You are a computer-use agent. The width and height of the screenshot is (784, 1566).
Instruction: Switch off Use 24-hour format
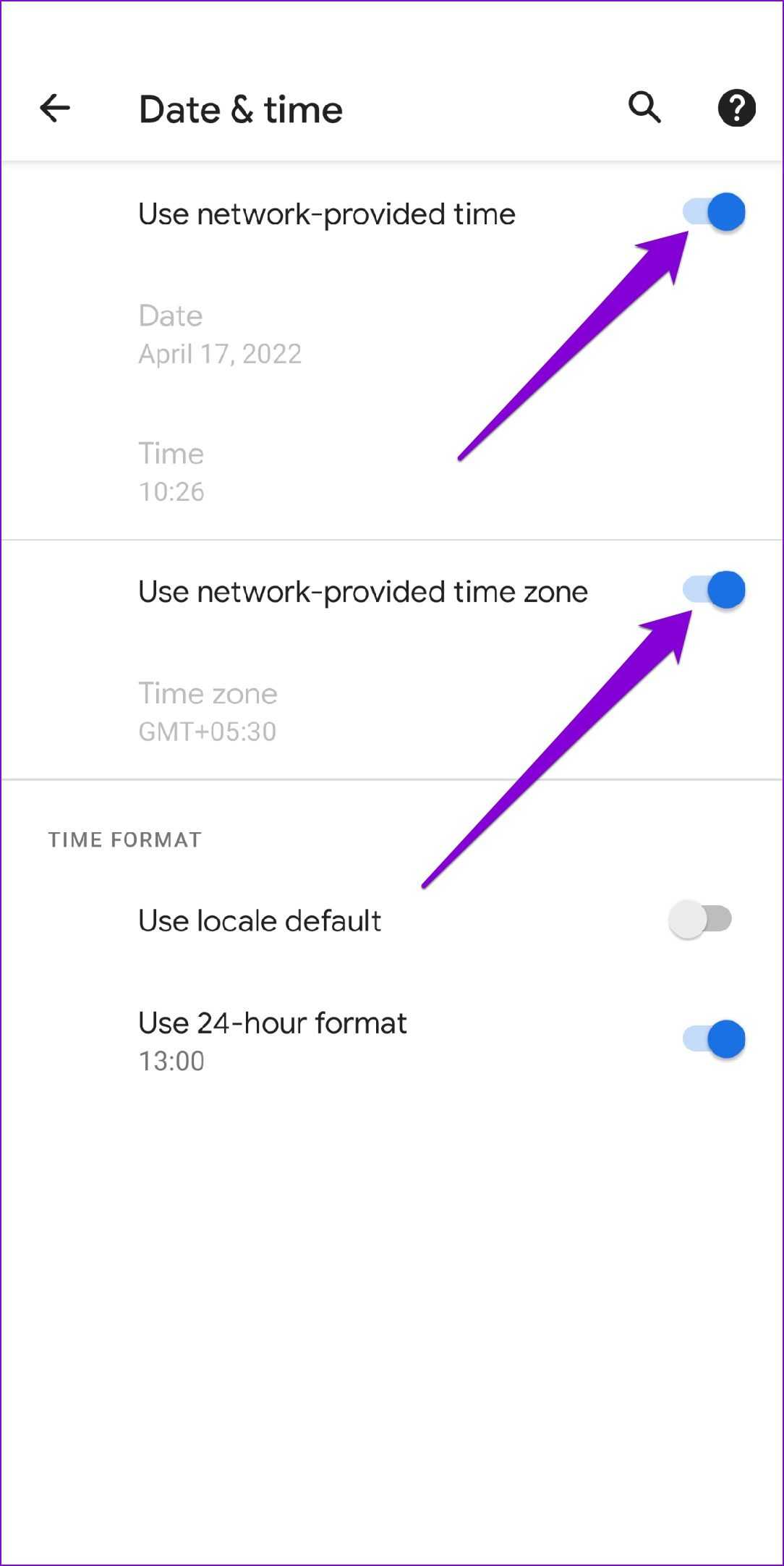714,1040
